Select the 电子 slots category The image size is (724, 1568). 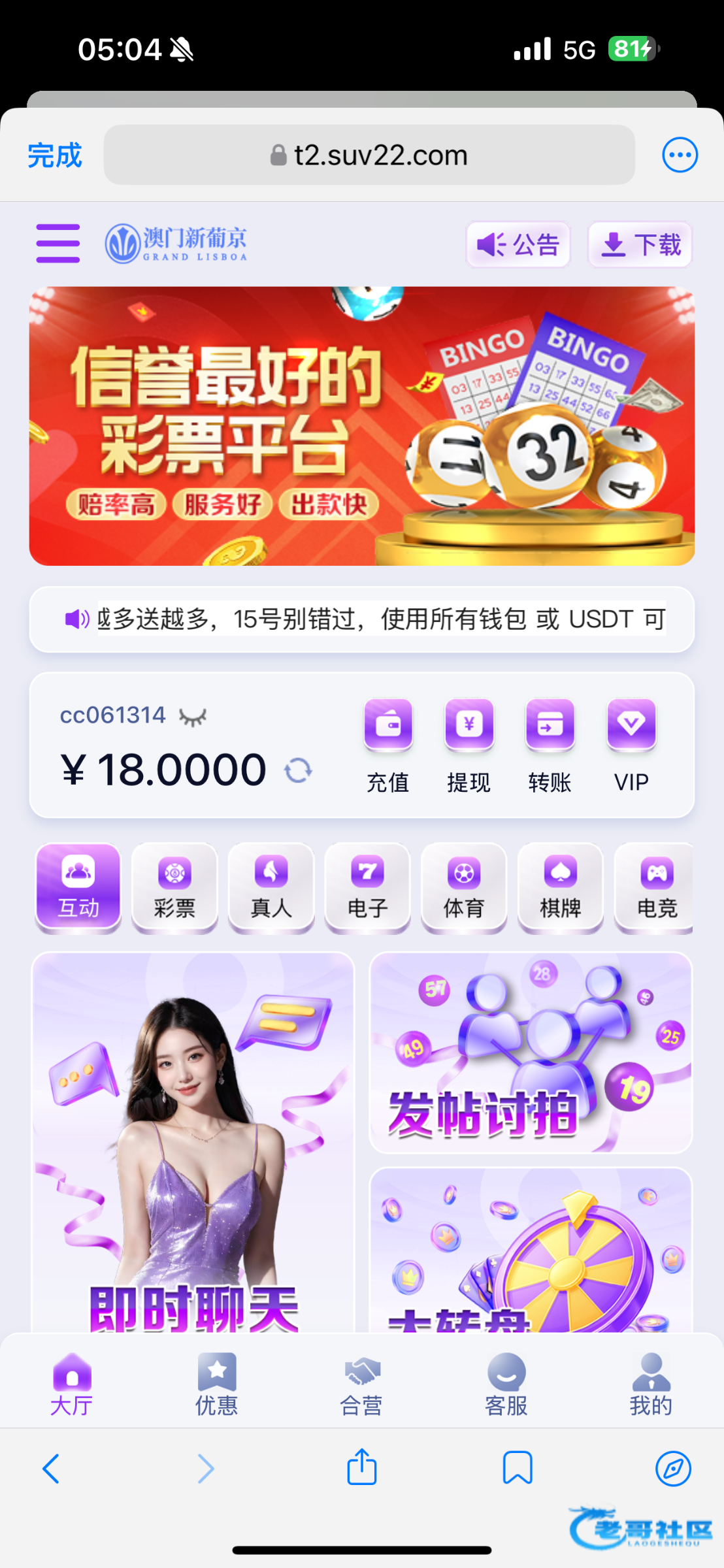point(368,887)
